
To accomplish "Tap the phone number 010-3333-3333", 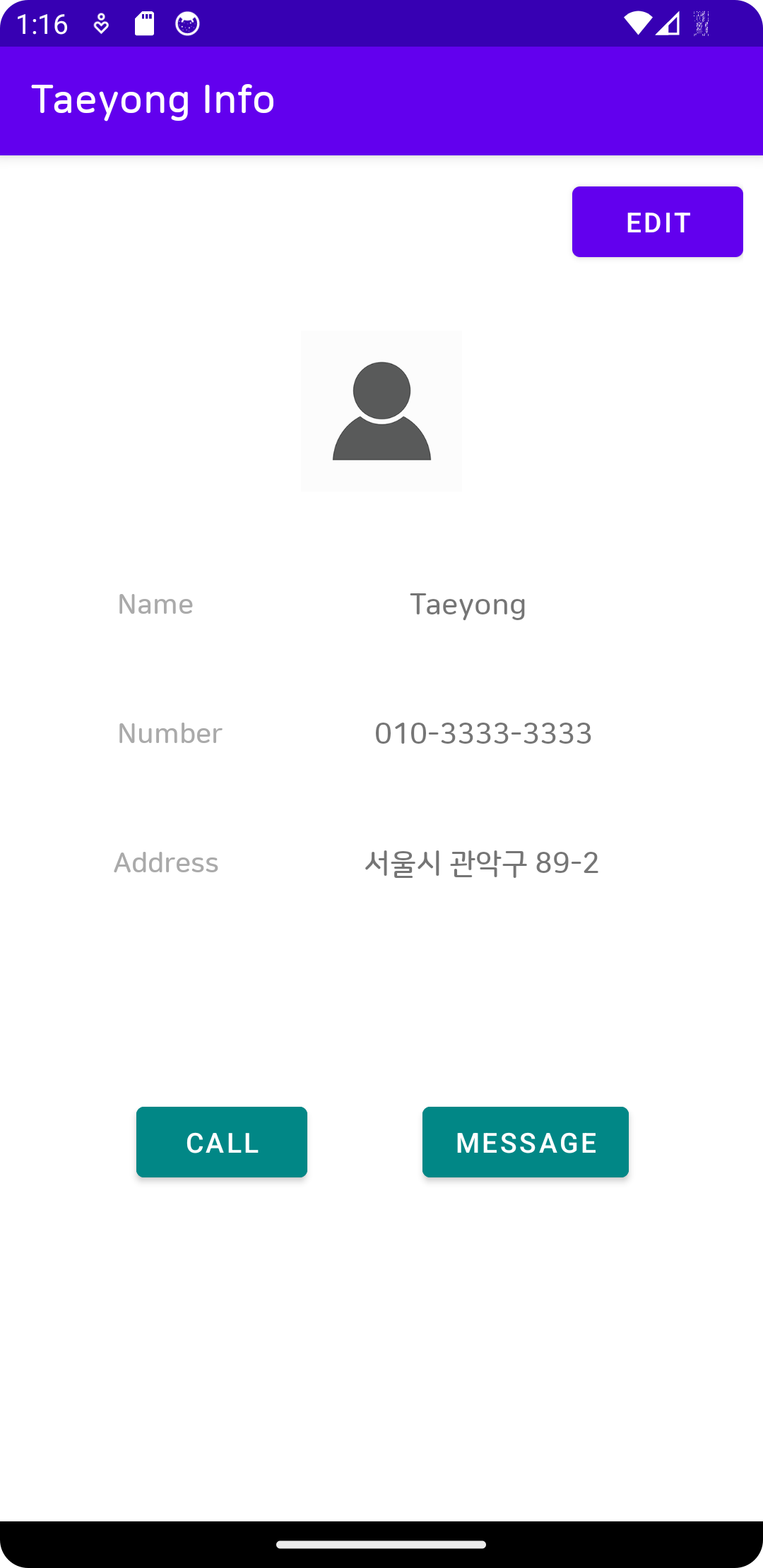I will coord(484,734).
